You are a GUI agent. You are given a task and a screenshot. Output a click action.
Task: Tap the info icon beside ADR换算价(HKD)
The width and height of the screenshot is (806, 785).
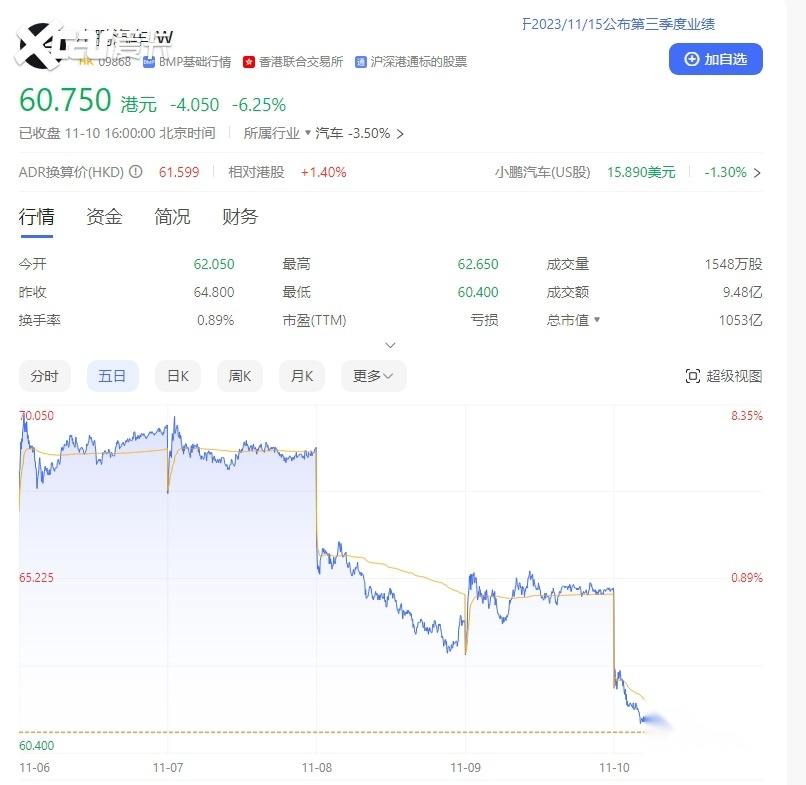pos(136,172)
